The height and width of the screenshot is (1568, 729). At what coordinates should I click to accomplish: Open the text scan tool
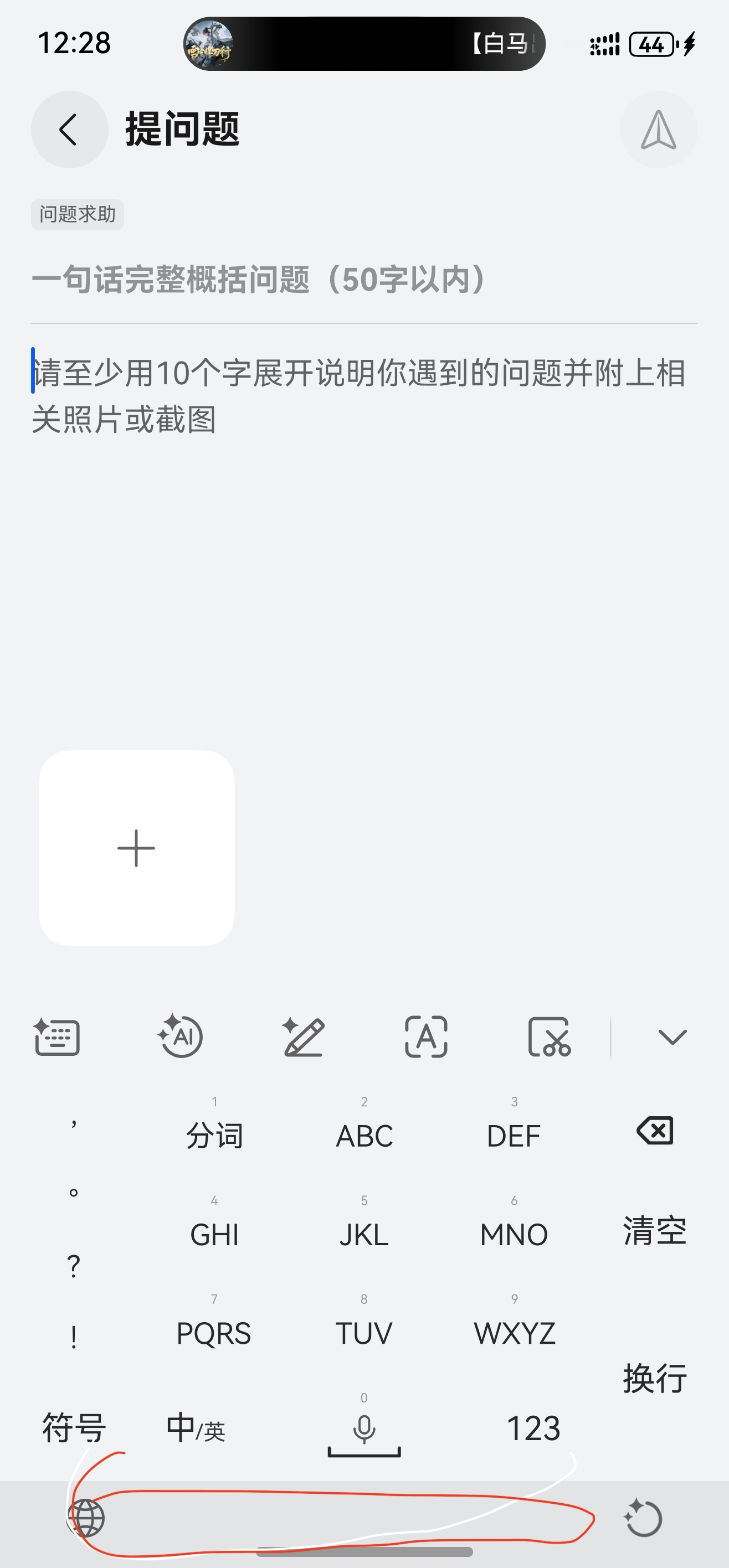427,1036
